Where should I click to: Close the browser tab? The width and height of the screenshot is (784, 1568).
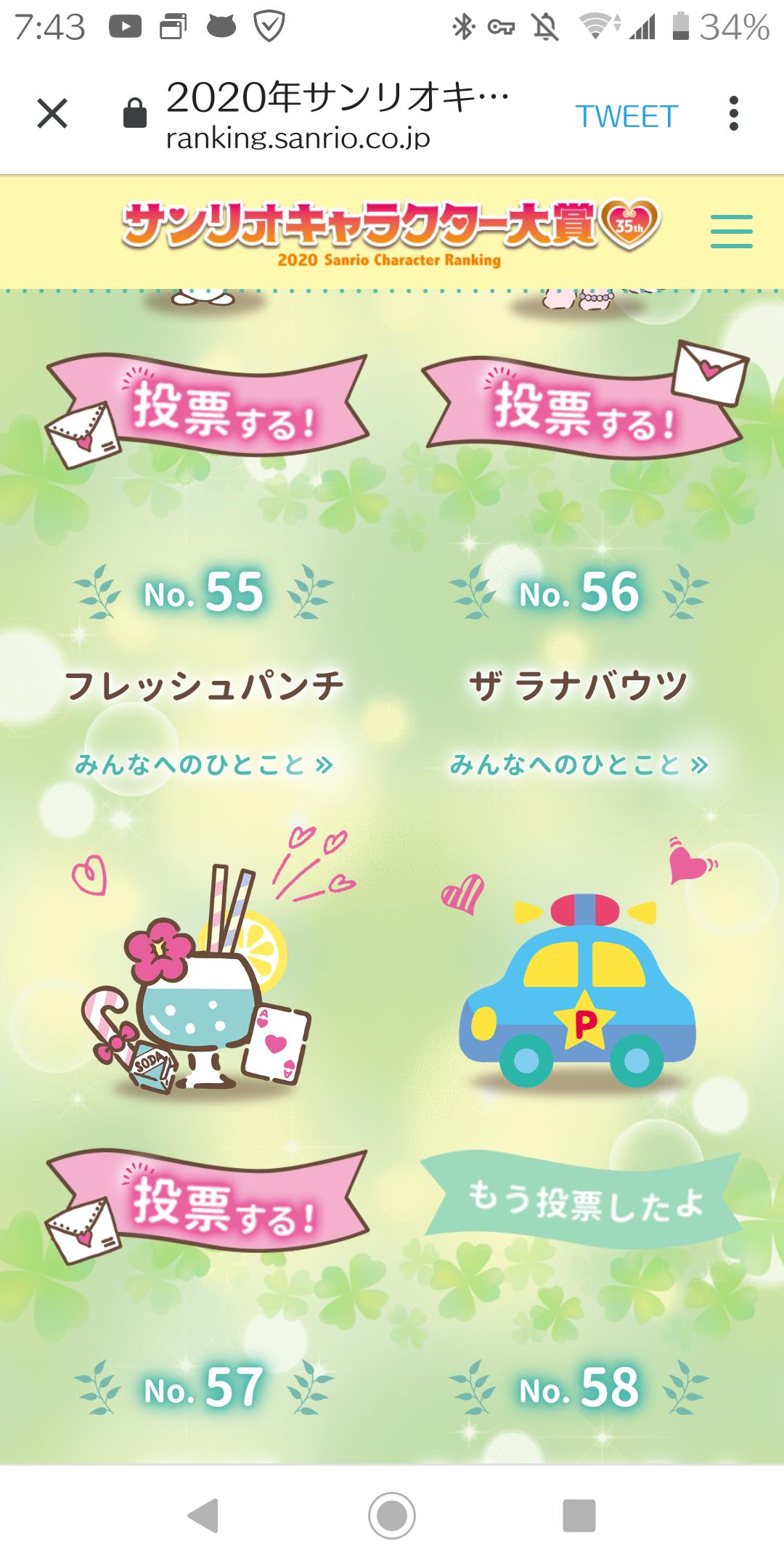[52, 114]
